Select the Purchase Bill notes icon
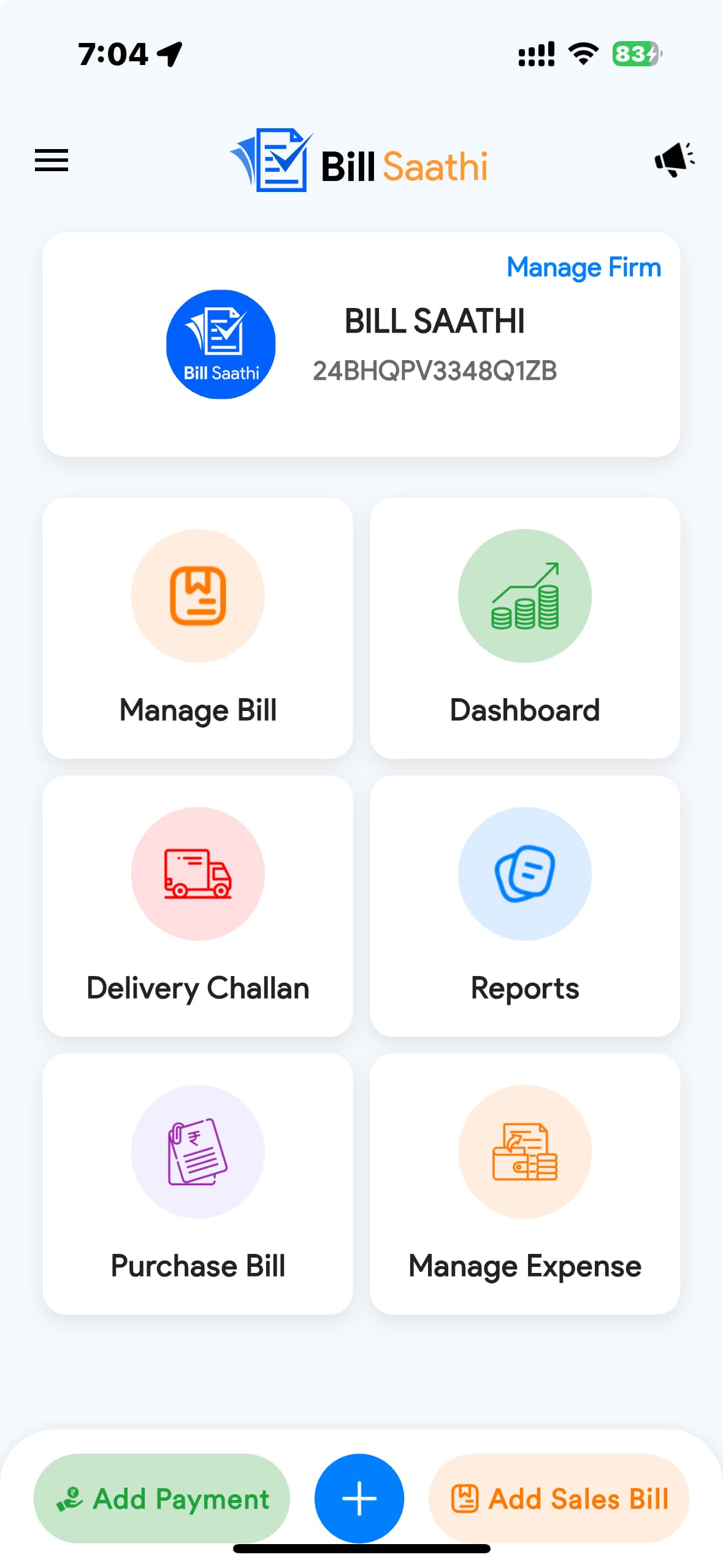 (x=197, y=1151)
